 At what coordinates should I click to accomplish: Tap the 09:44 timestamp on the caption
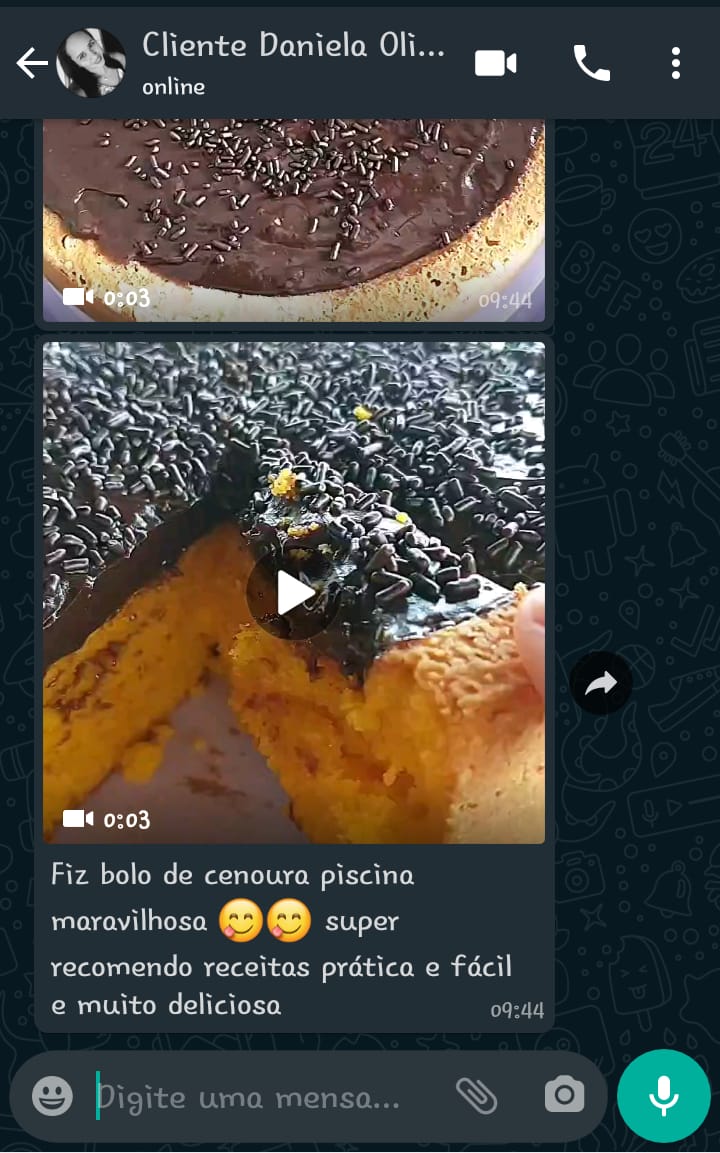point(517,1011)
